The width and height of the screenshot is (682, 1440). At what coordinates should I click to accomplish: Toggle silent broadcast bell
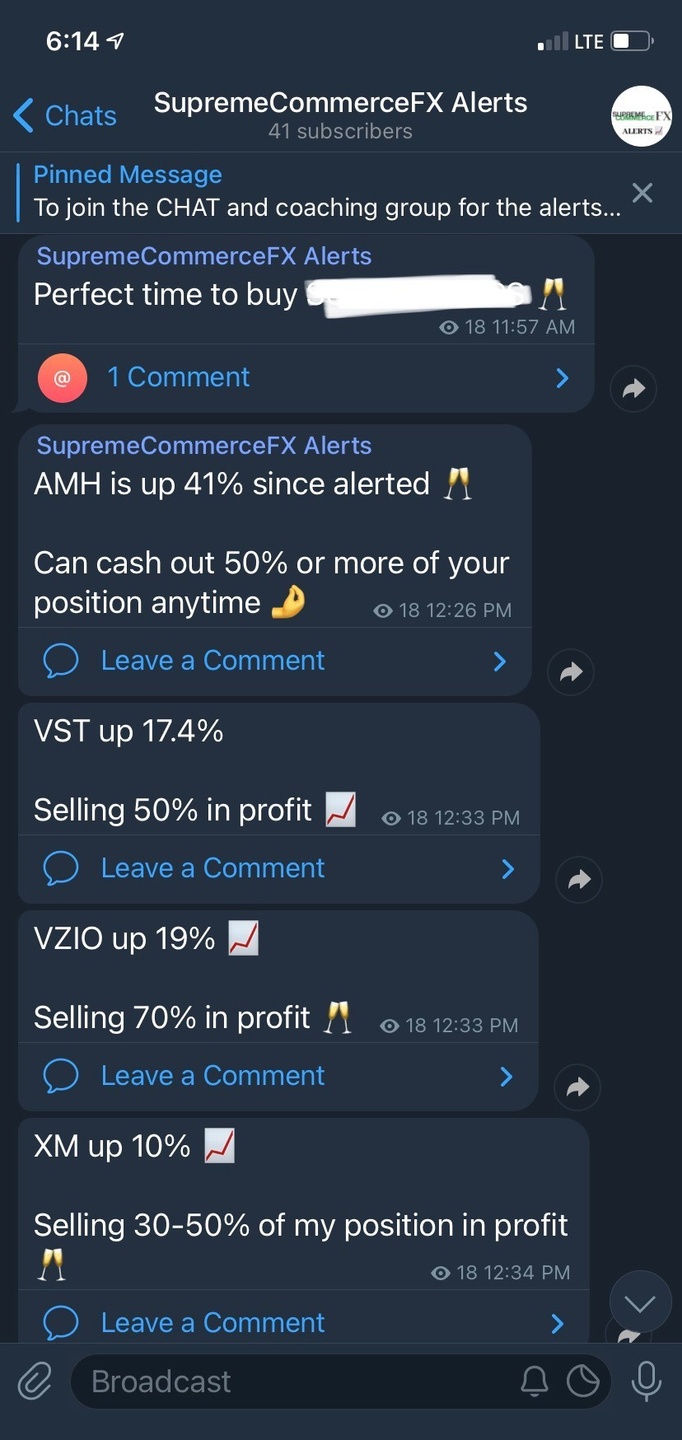(x=535, y=1382)
